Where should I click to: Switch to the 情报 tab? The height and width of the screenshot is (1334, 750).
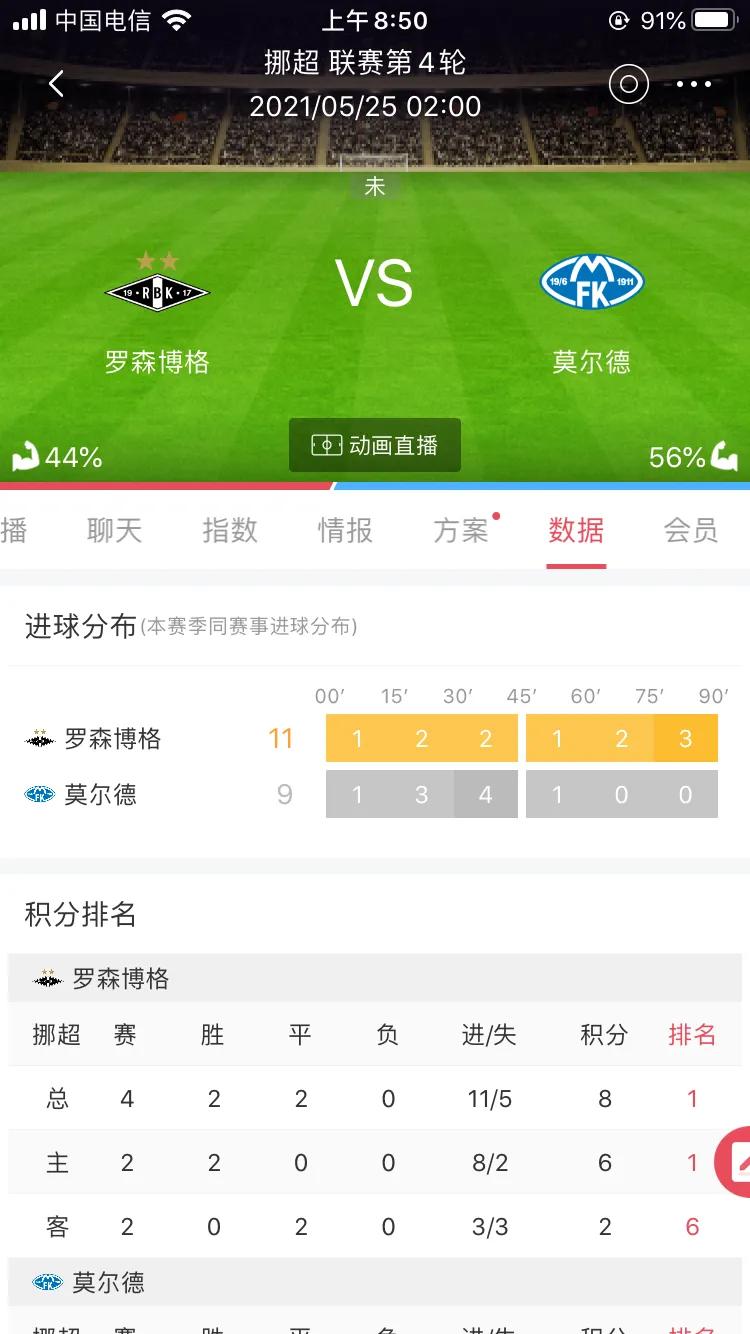[344, 531]
